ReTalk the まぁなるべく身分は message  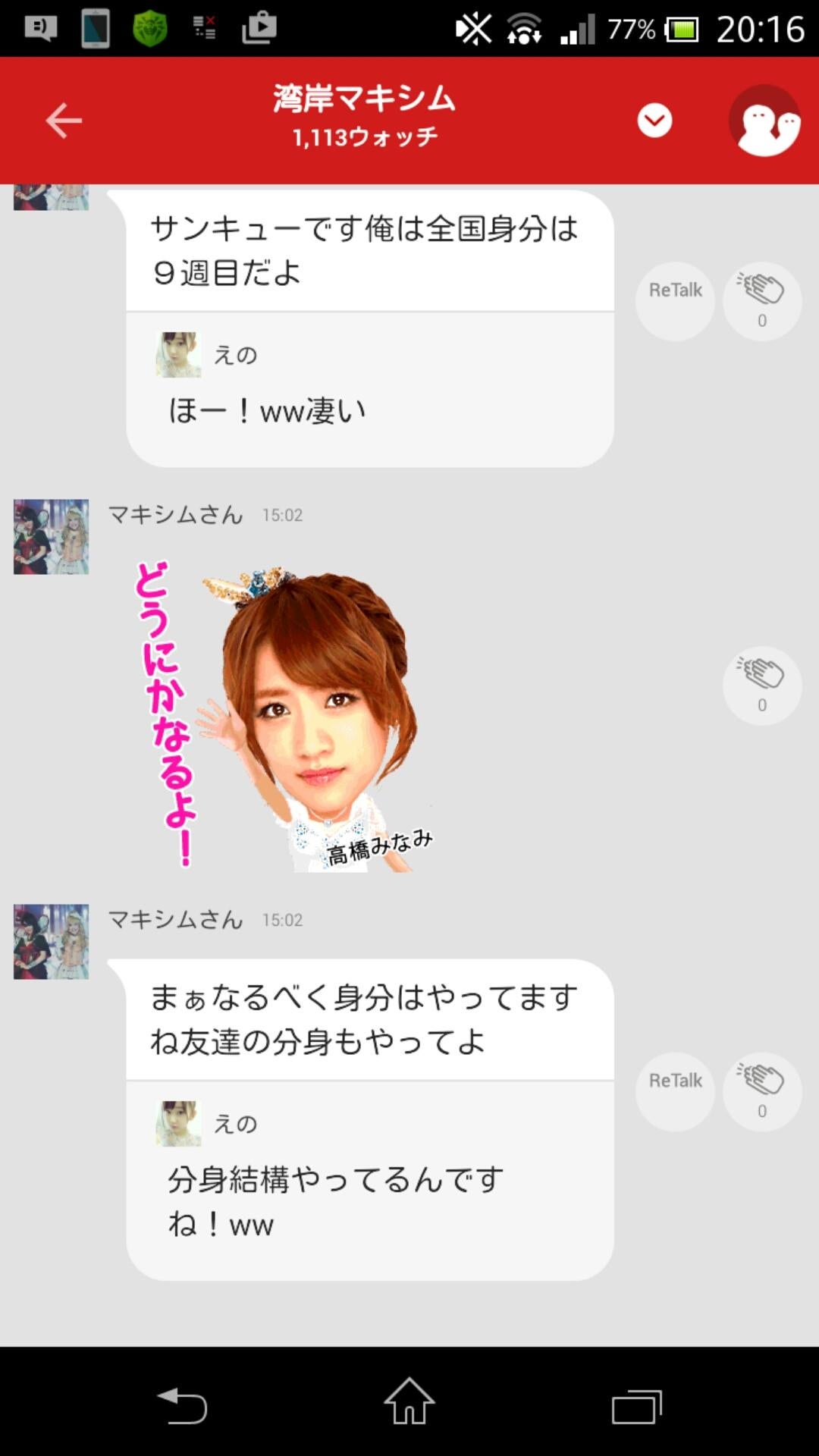(x=675, y=1091)
